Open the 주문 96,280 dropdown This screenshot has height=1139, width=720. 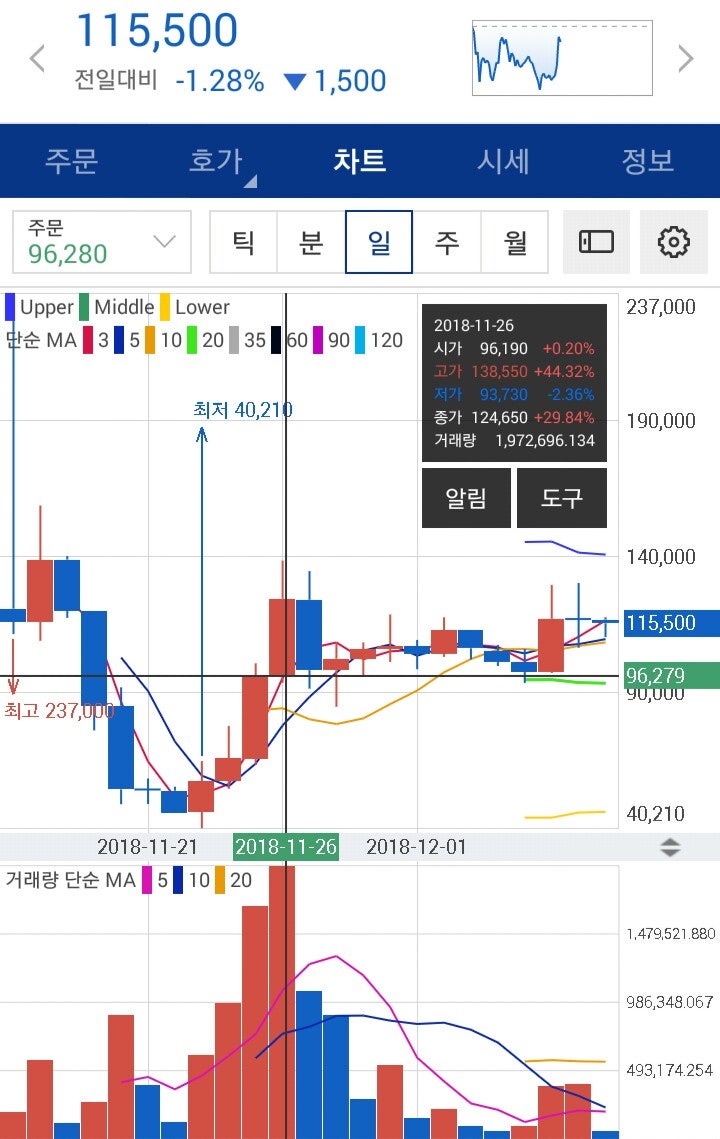tap(100, 242)
